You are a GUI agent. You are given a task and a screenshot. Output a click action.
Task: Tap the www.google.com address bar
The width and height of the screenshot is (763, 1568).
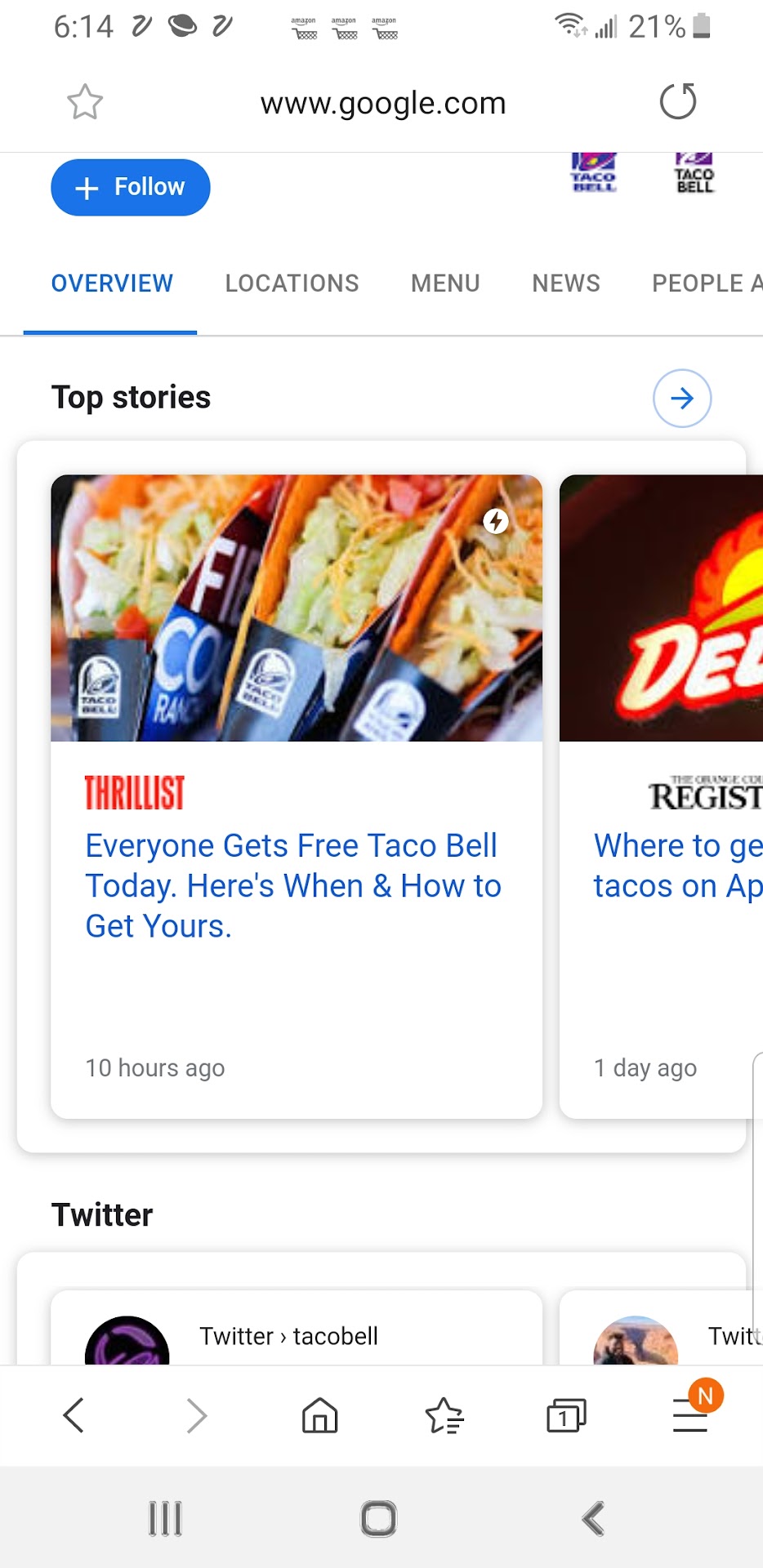coord(382,104)
